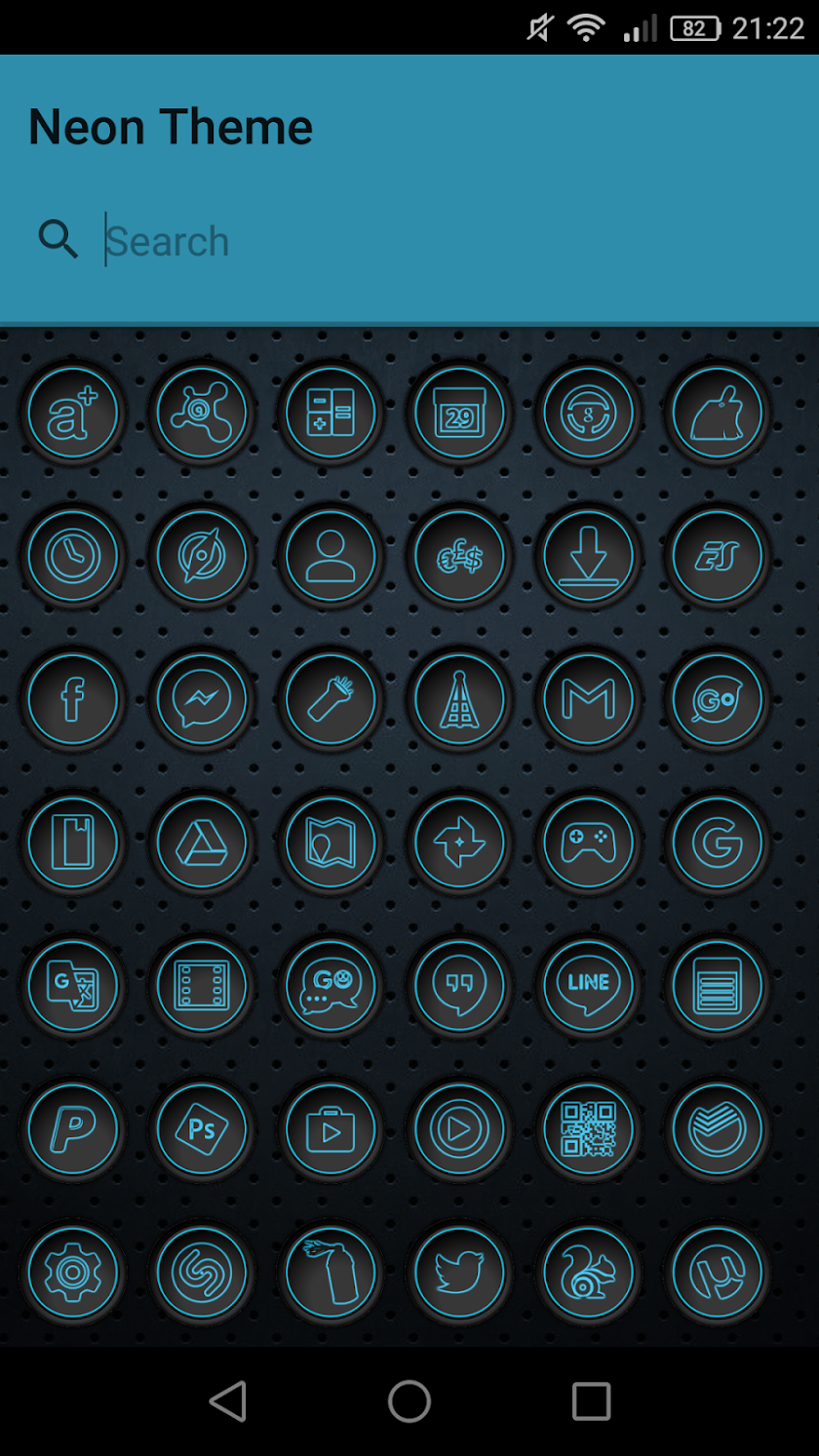
Task: Pick the flashlight icon
Action: tap(331, 699)
